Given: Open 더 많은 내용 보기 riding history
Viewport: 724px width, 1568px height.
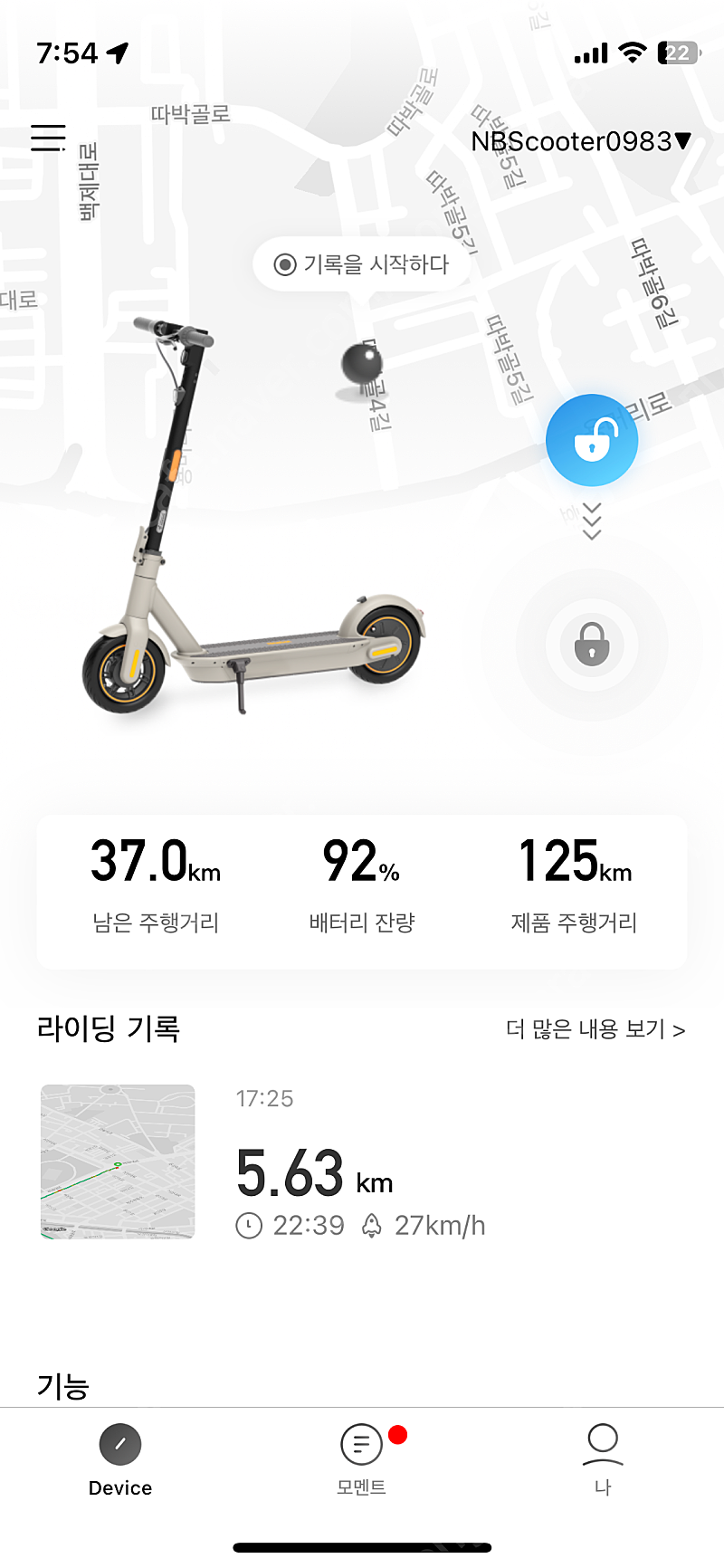Looking at the screenshot, I should [x=596, y=1029].
